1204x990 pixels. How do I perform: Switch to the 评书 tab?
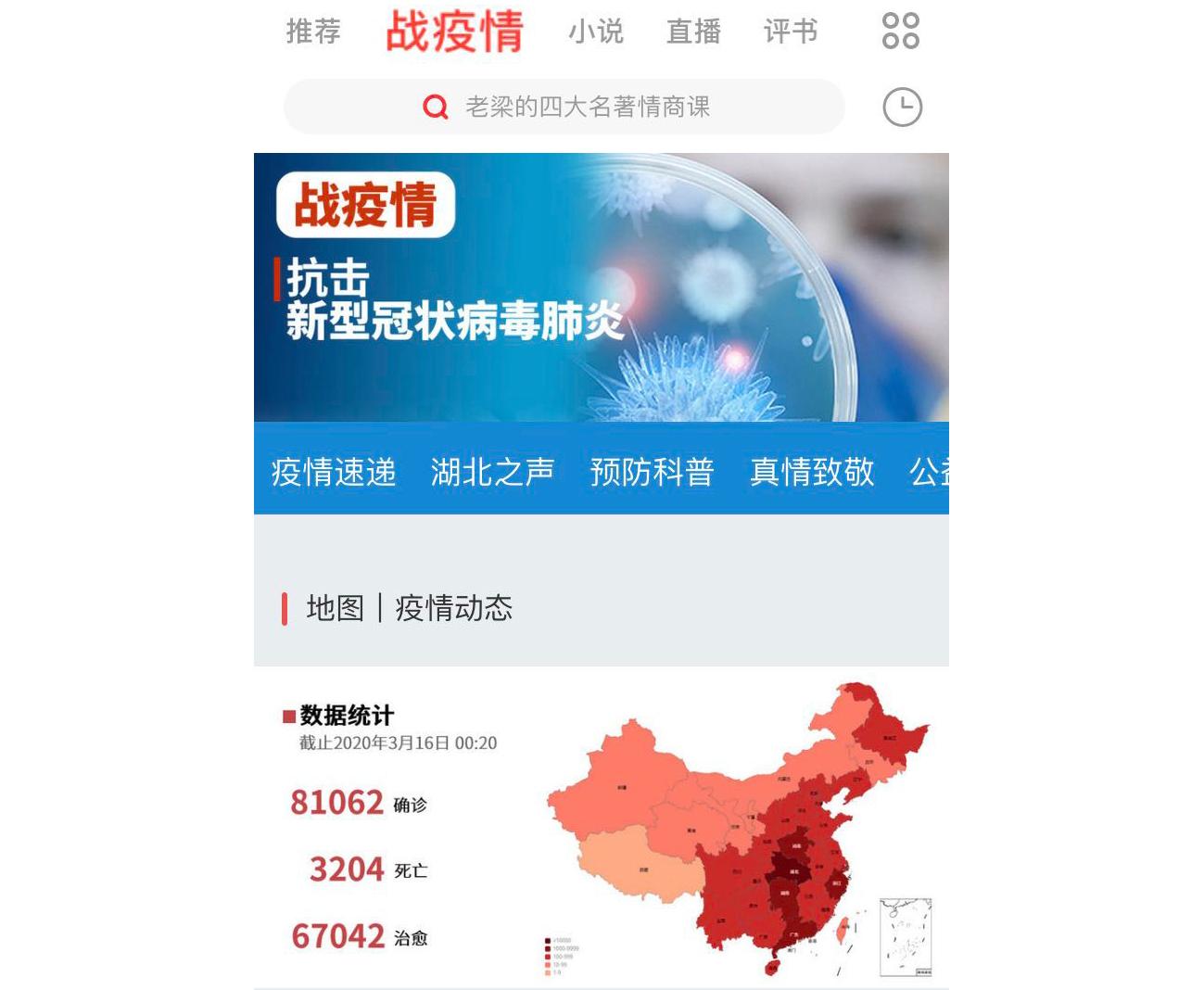[x=791, y=32]
